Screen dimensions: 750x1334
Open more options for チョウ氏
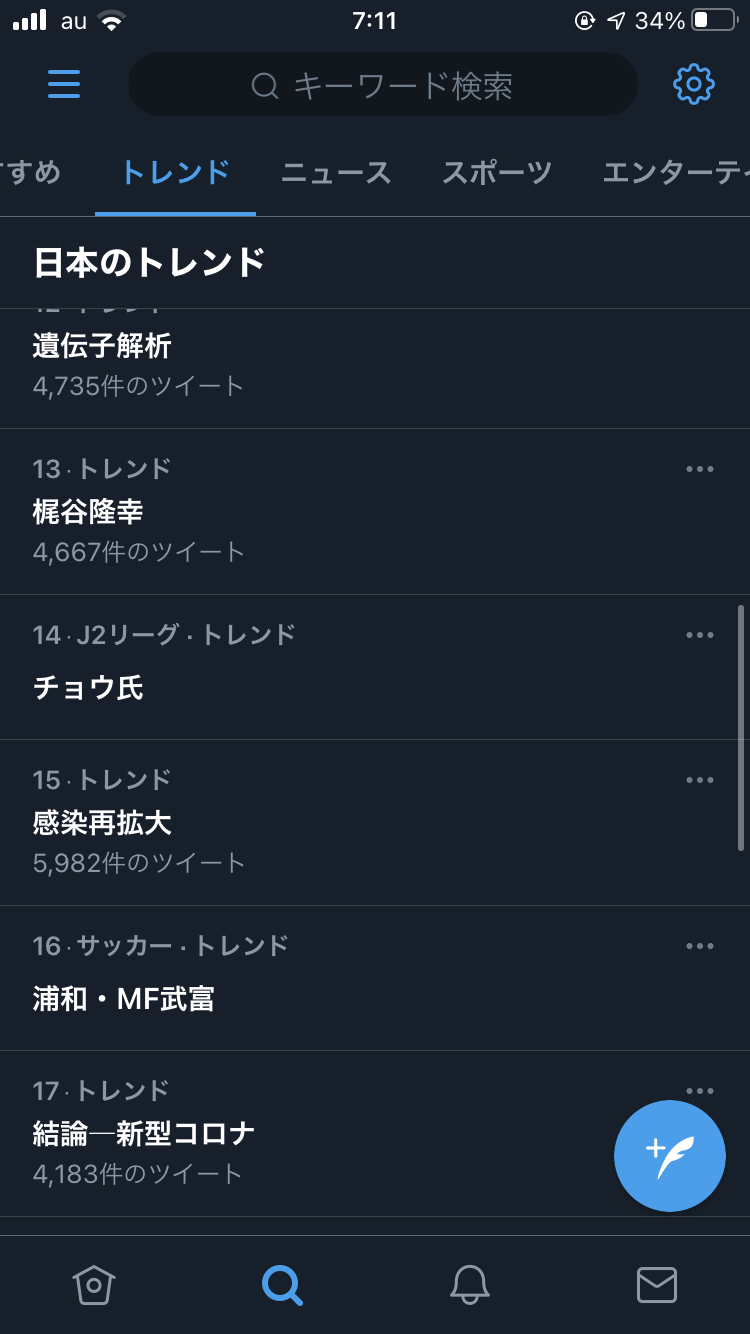[700, 635]
